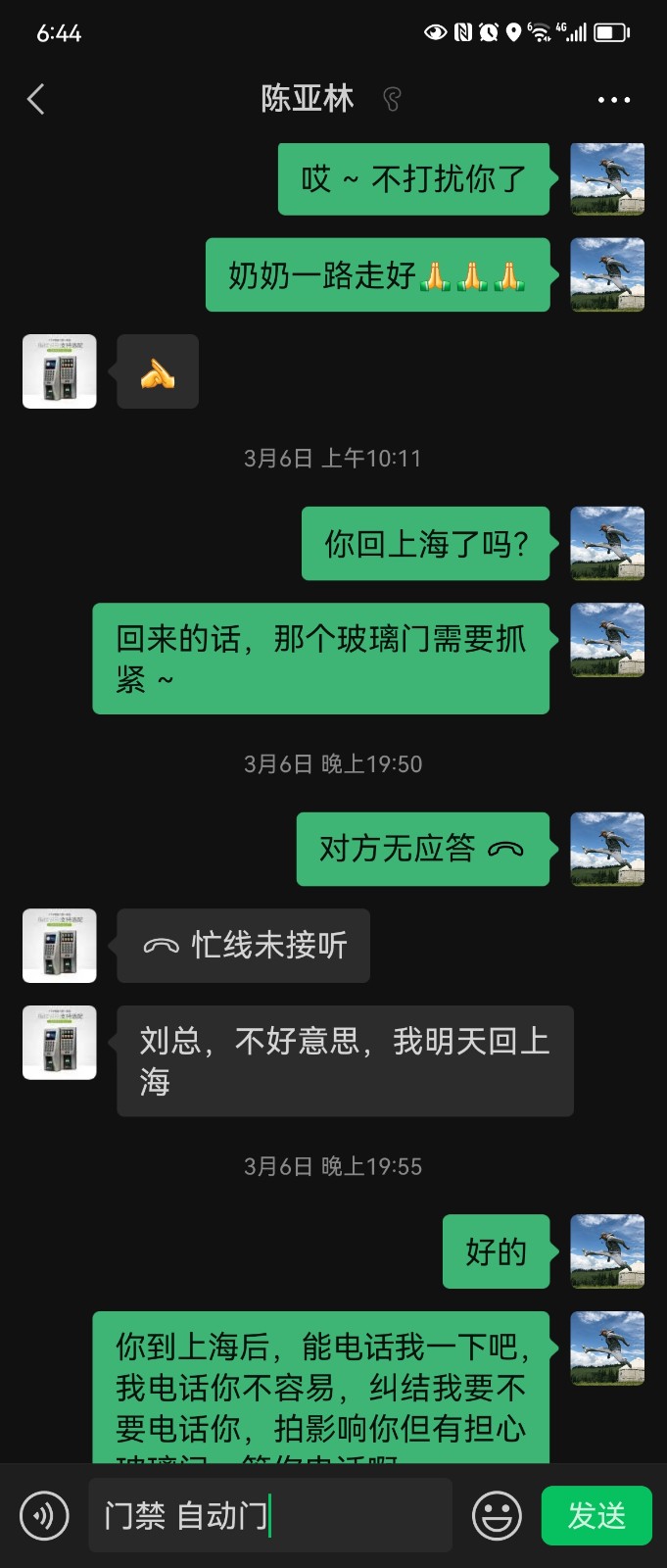Open the emoji picker
667x1568 pixels.
point(497,1515)
